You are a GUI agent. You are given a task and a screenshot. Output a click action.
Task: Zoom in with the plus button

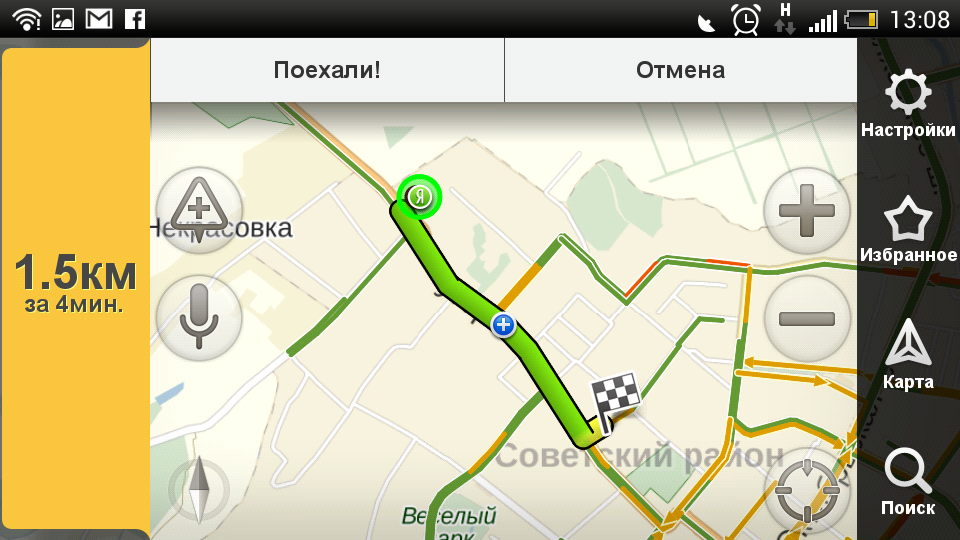[806, 210]
